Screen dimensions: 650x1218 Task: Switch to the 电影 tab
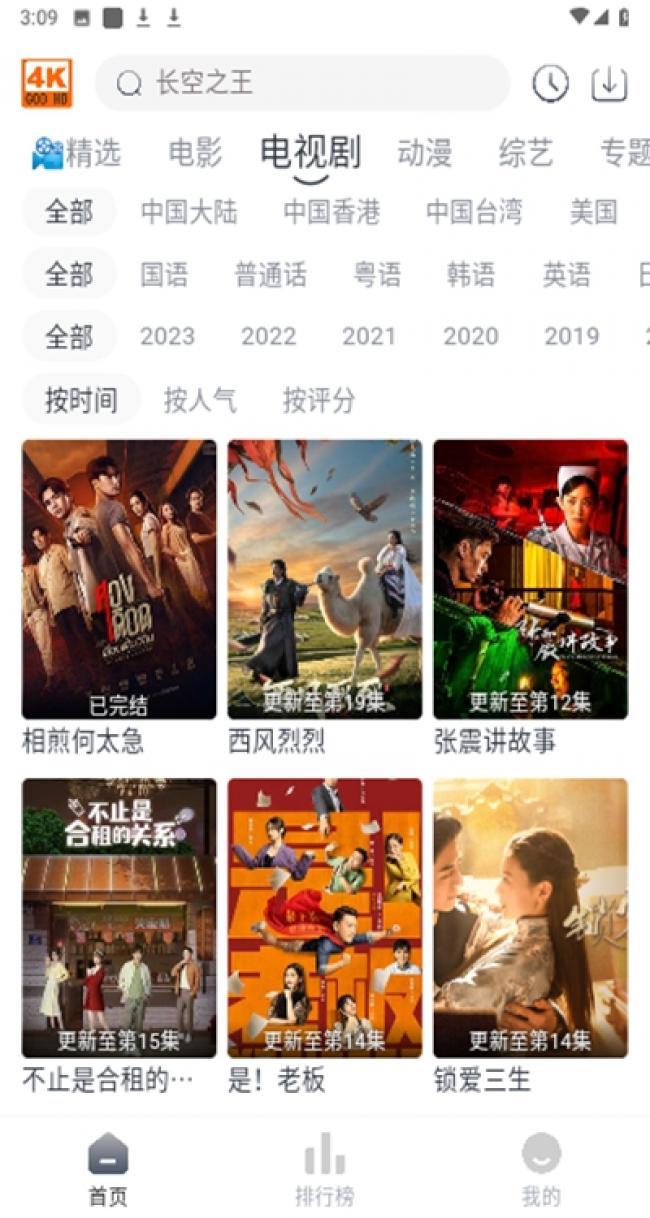tap(195, 153)
